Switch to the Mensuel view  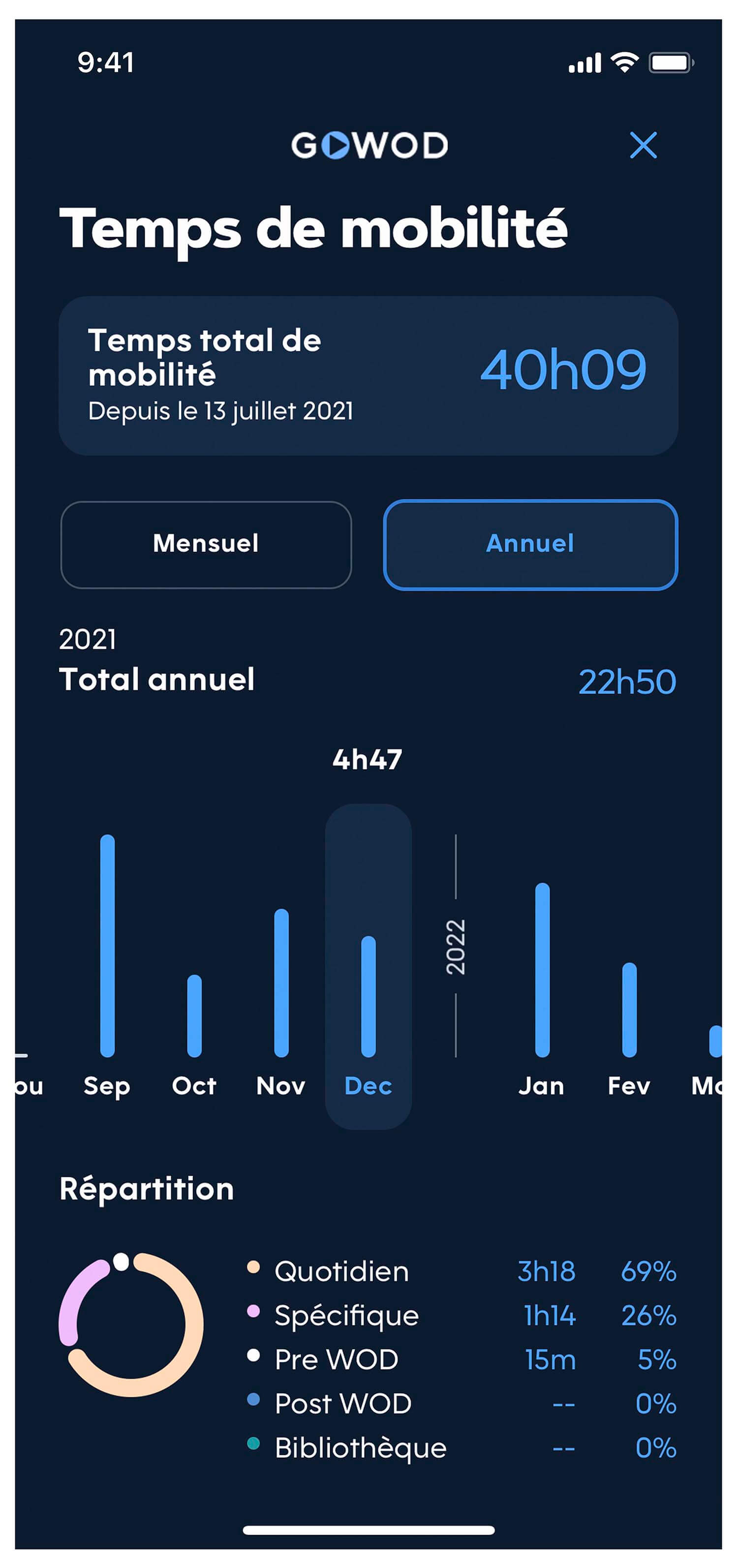coord(206,544)
